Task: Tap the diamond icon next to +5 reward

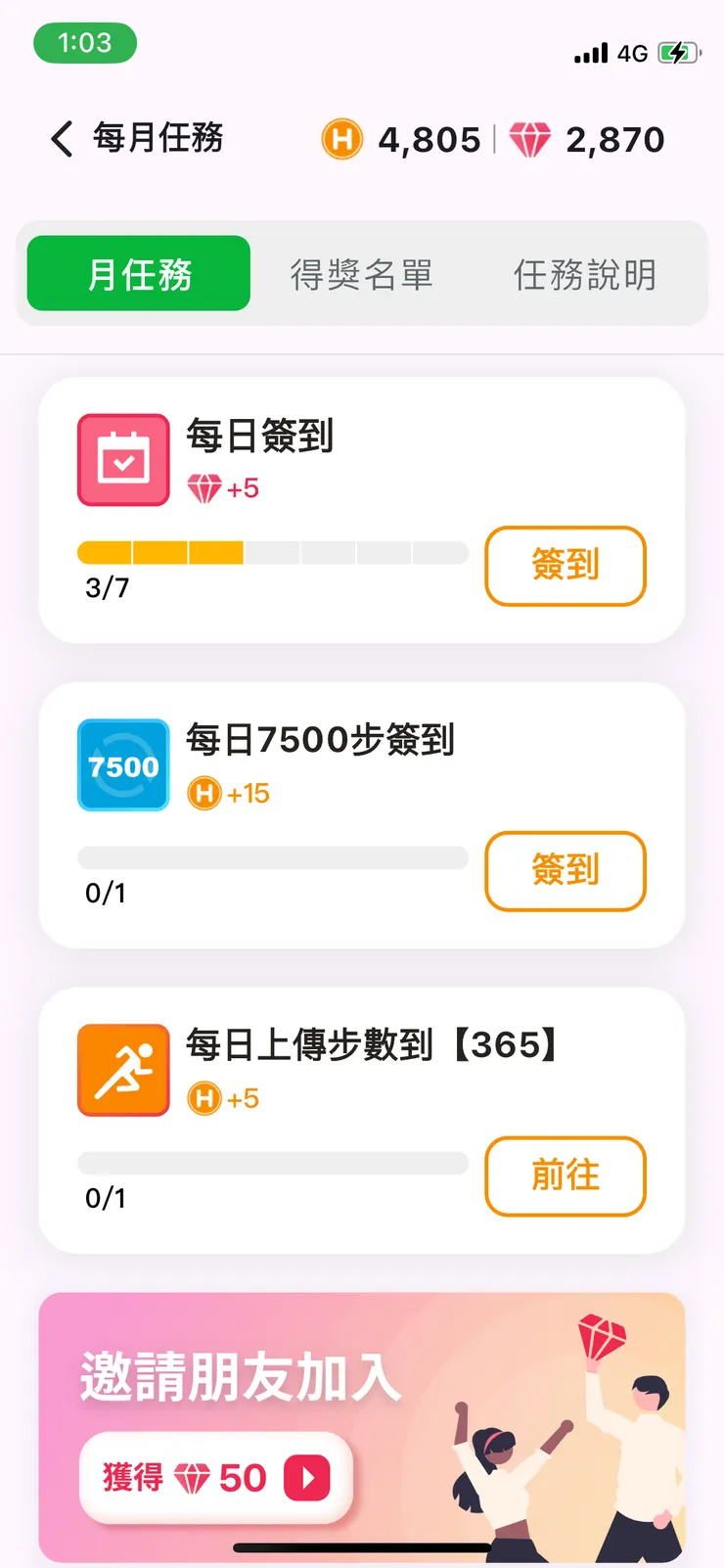Action: (x=205, y=486)
